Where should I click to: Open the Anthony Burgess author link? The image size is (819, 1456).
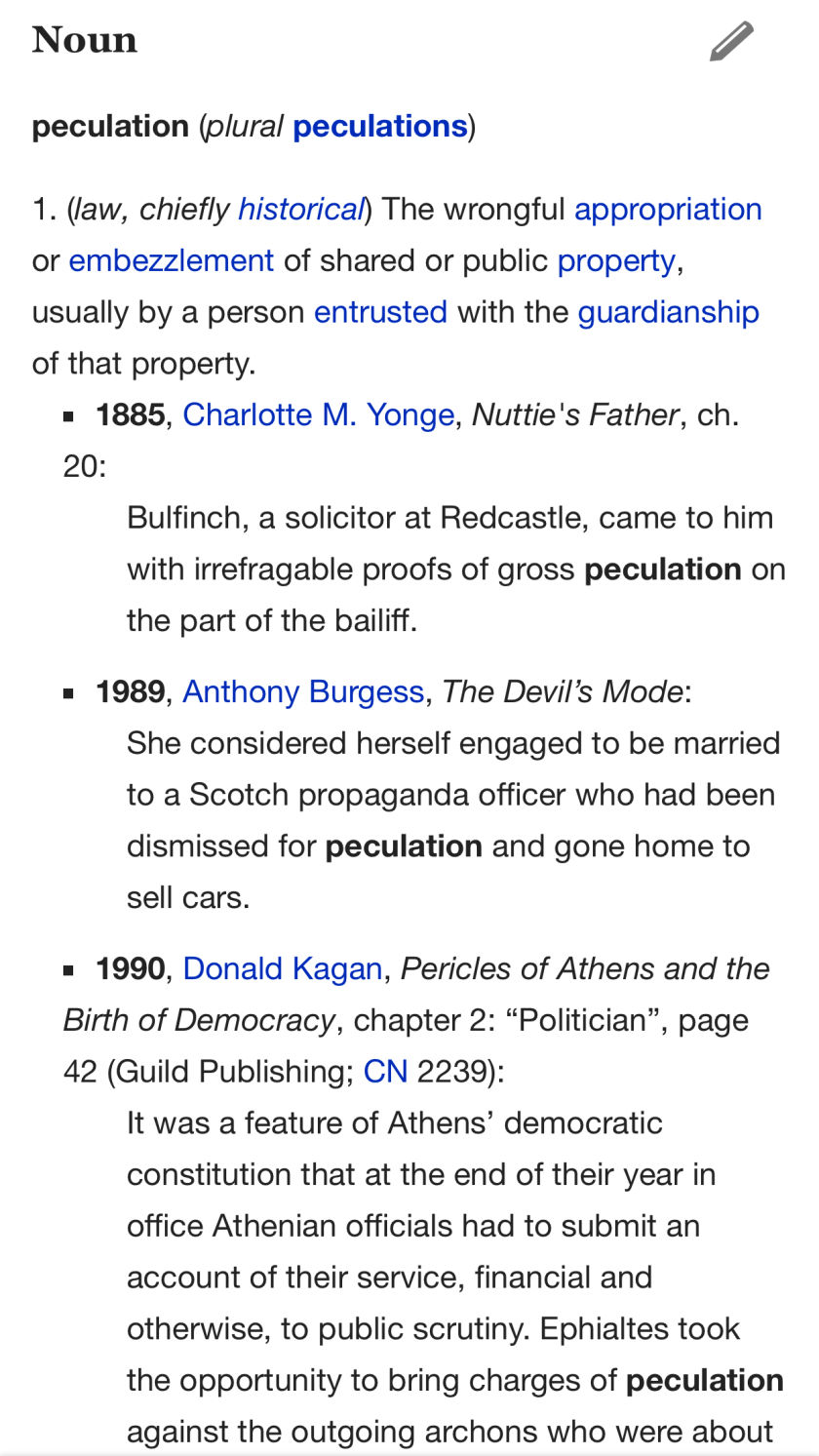click(303, 692)
